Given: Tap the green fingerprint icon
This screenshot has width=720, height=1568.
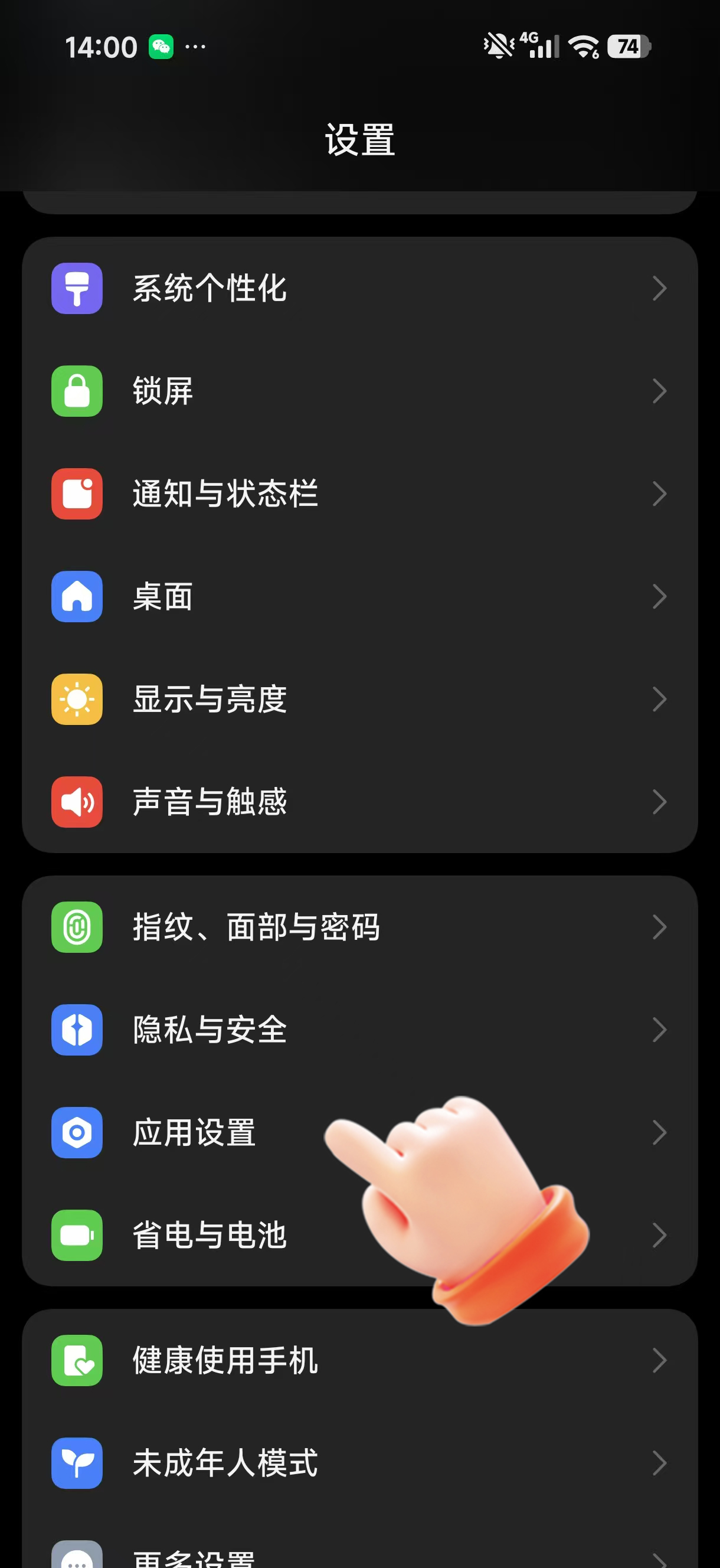Looking at the screenshot, I should 77,927.
